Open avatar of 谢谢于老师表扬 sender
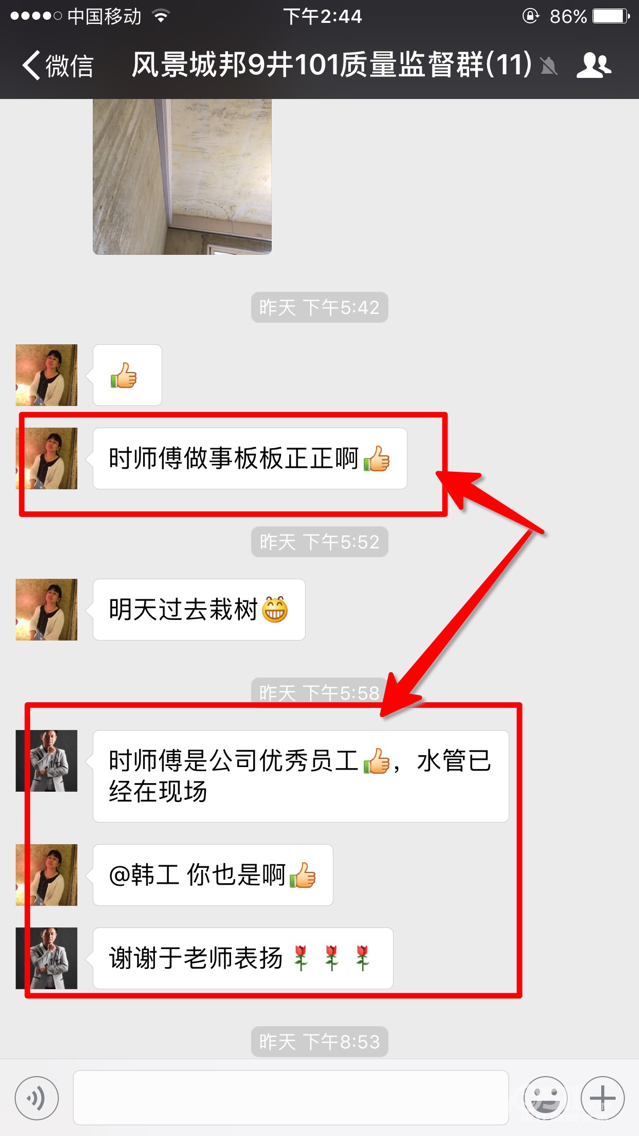This screenshot has height=1136, width=639. (x=46, y=958)
